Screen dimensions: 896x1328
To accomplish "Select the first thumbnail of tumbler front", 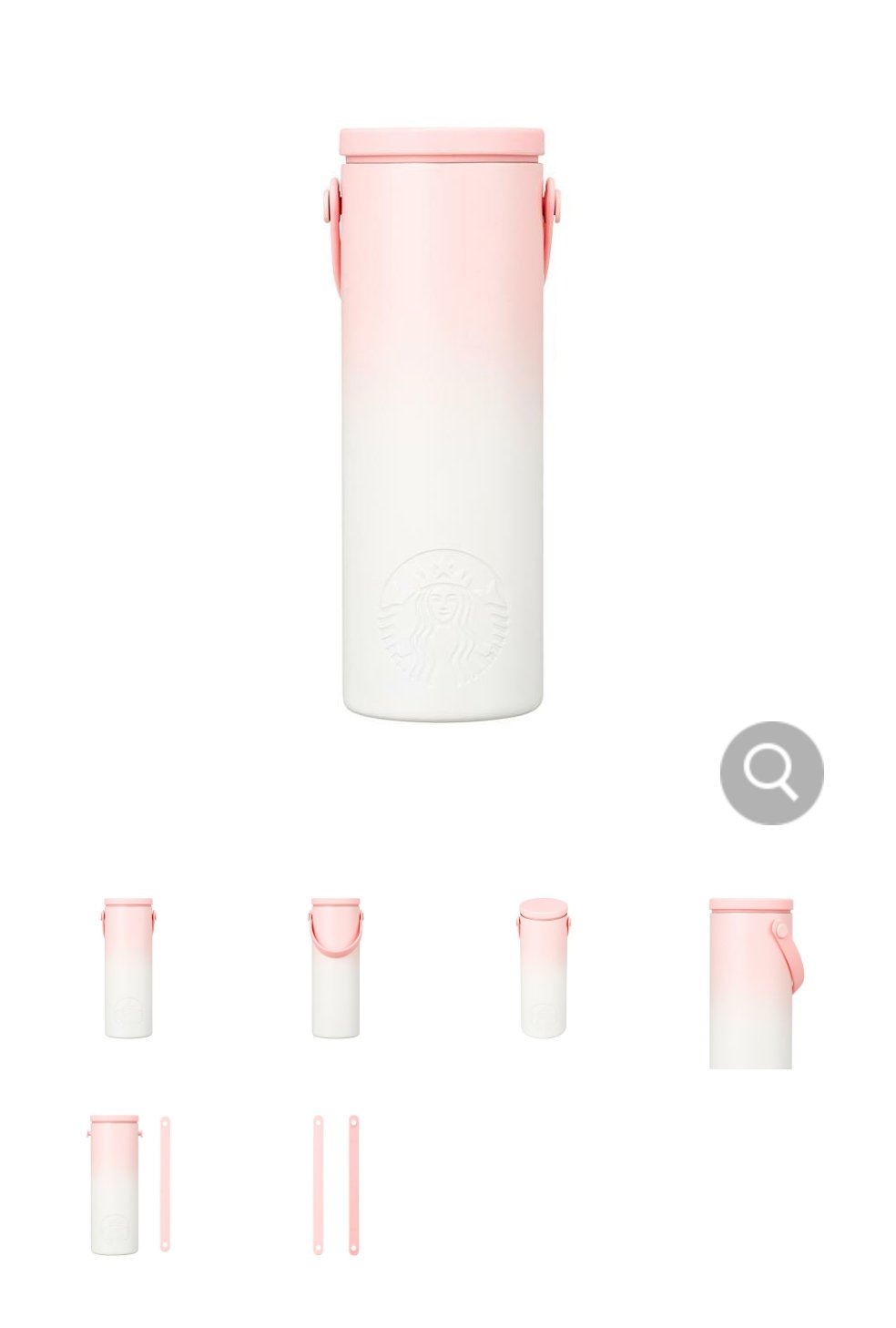I will pyautogui.click(x=128, y=967).
